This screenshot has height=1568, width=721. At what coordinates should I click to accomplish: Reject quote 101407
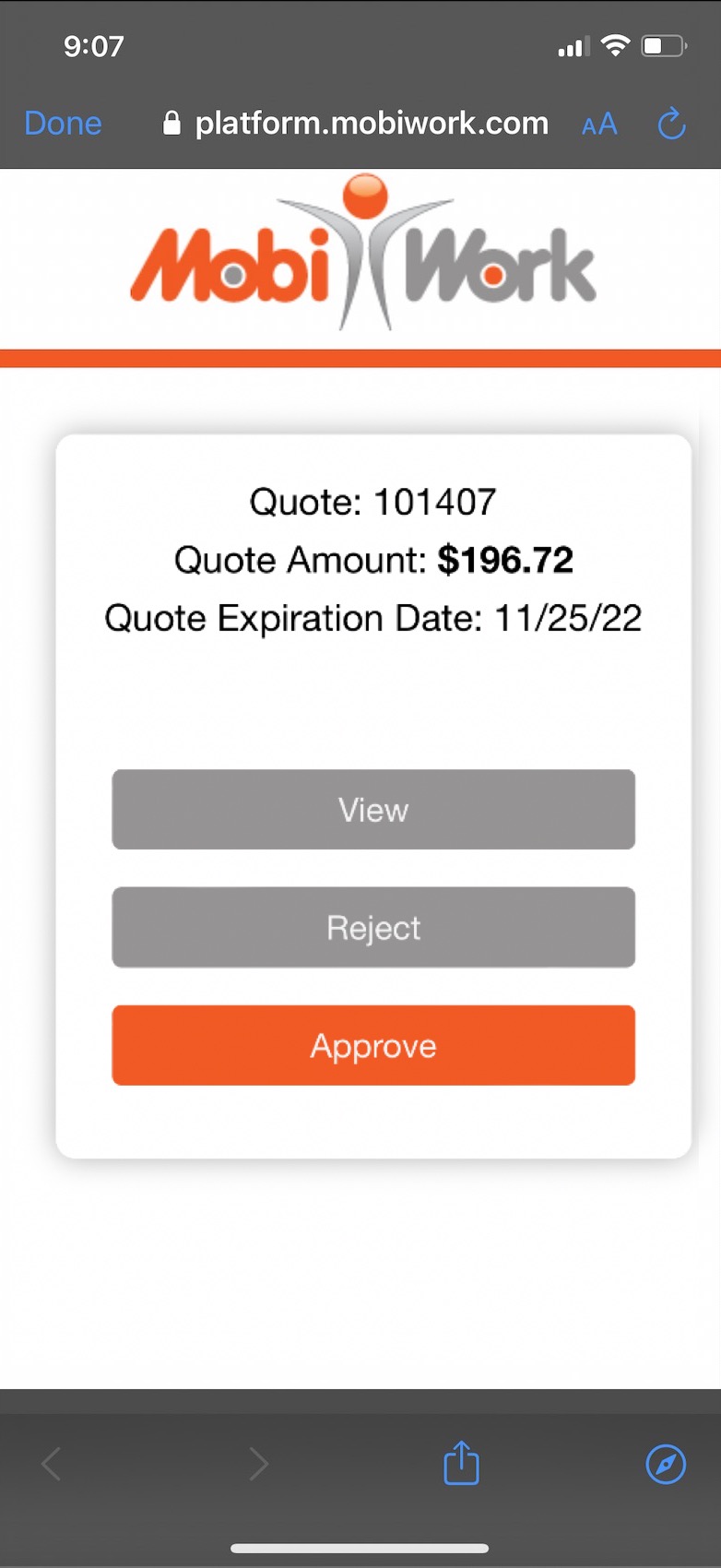point(373,927)
